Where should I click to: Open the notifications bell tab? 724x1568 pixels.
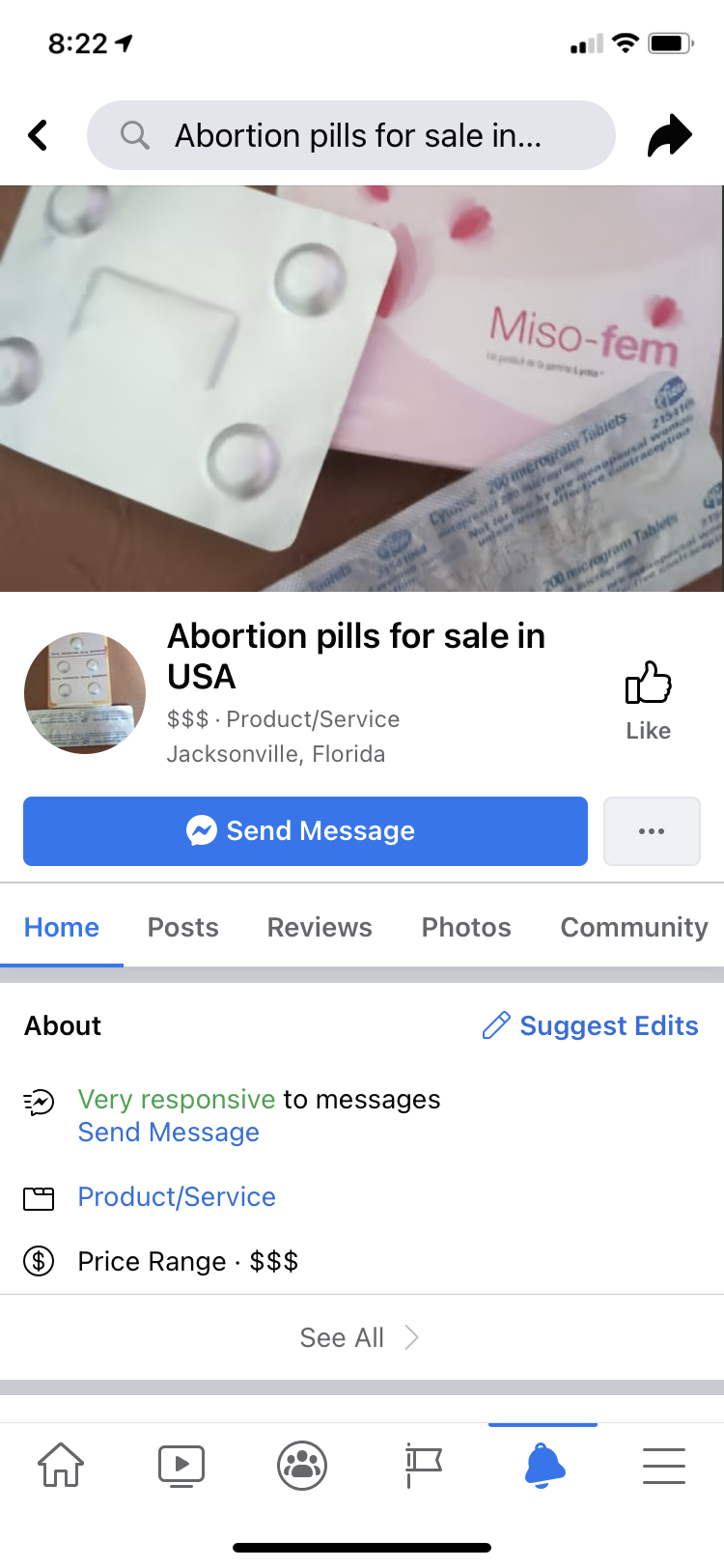click(543, 1465)
